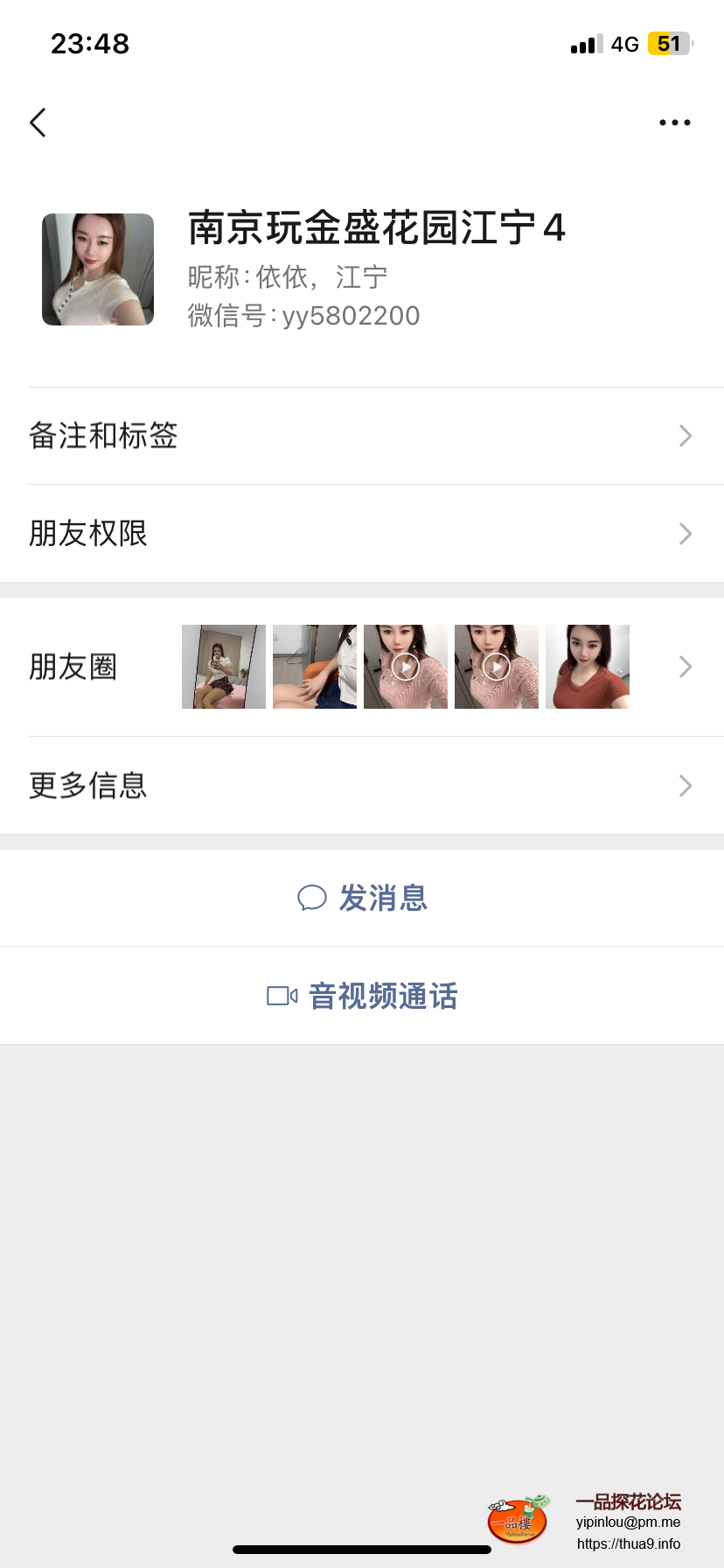Screen dimensions: 724x1568
Task: Start 音视频通话 voice or video call
Action: pyautogui.click(x=362, y=996)
